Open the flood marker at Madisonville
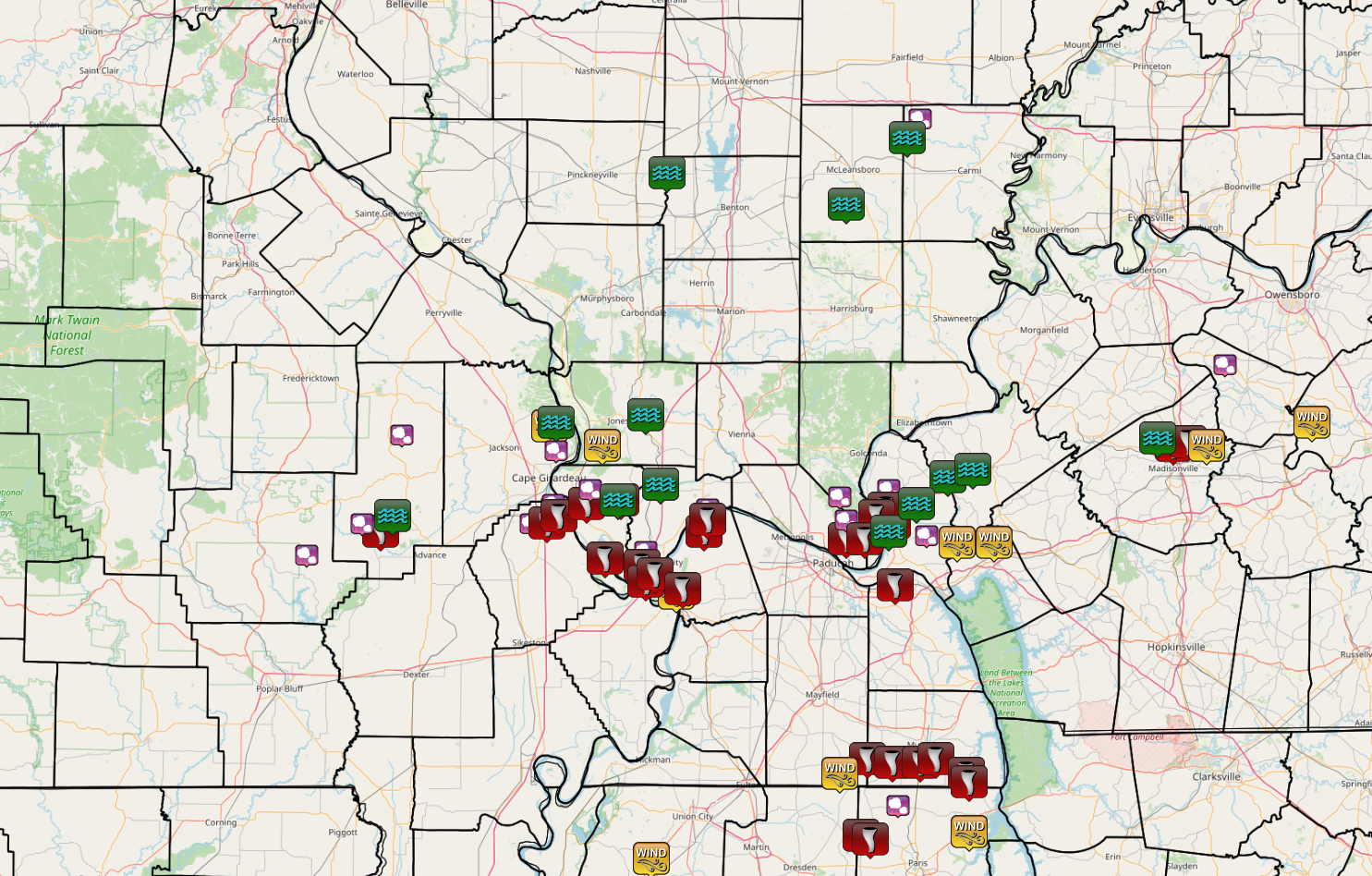This screenshot has height=876, width=1372. coord(1156,437)
